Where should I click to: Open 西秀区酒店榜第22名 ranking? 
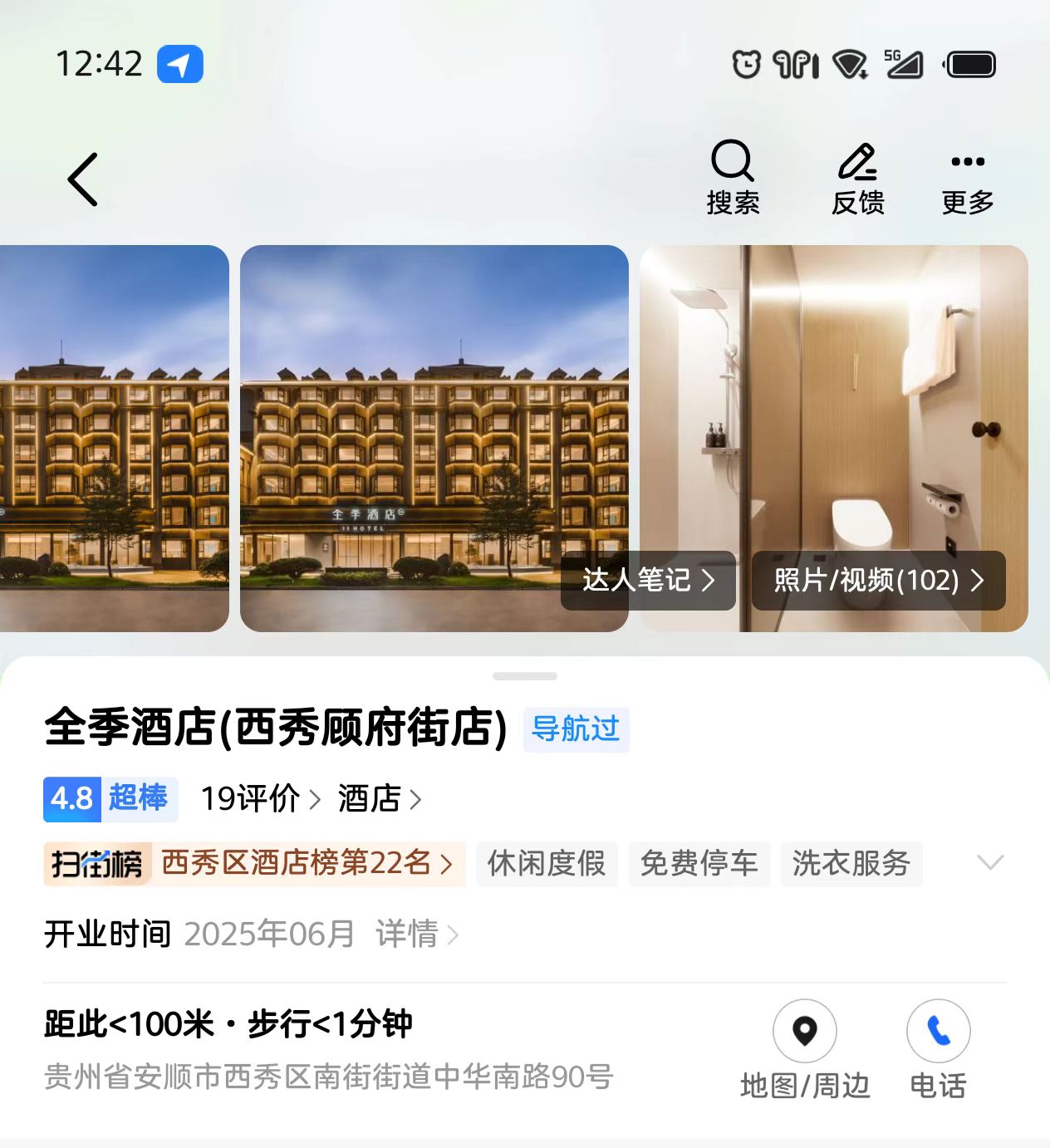[306, 864]
